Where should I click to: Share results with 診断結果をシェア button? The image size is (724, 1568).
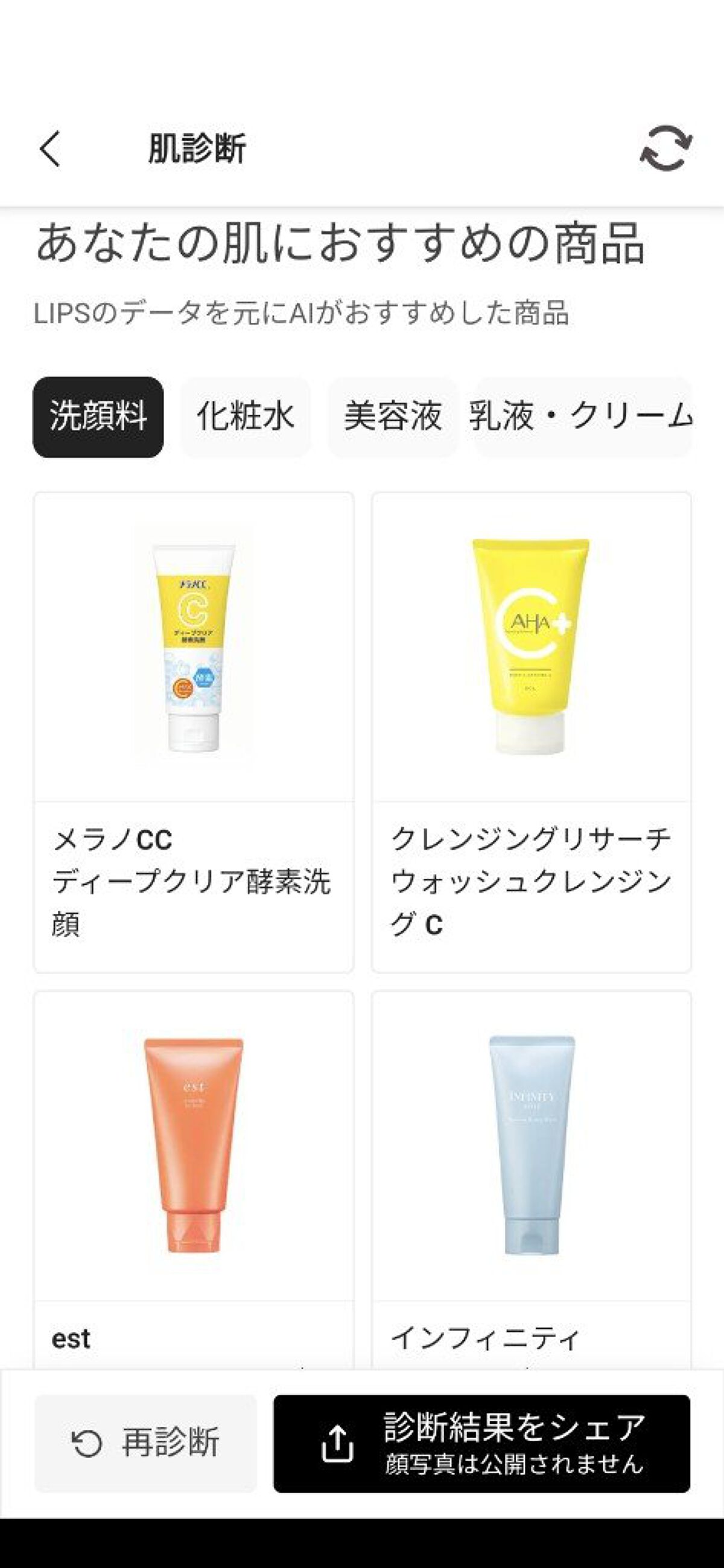pos(481,1442)
